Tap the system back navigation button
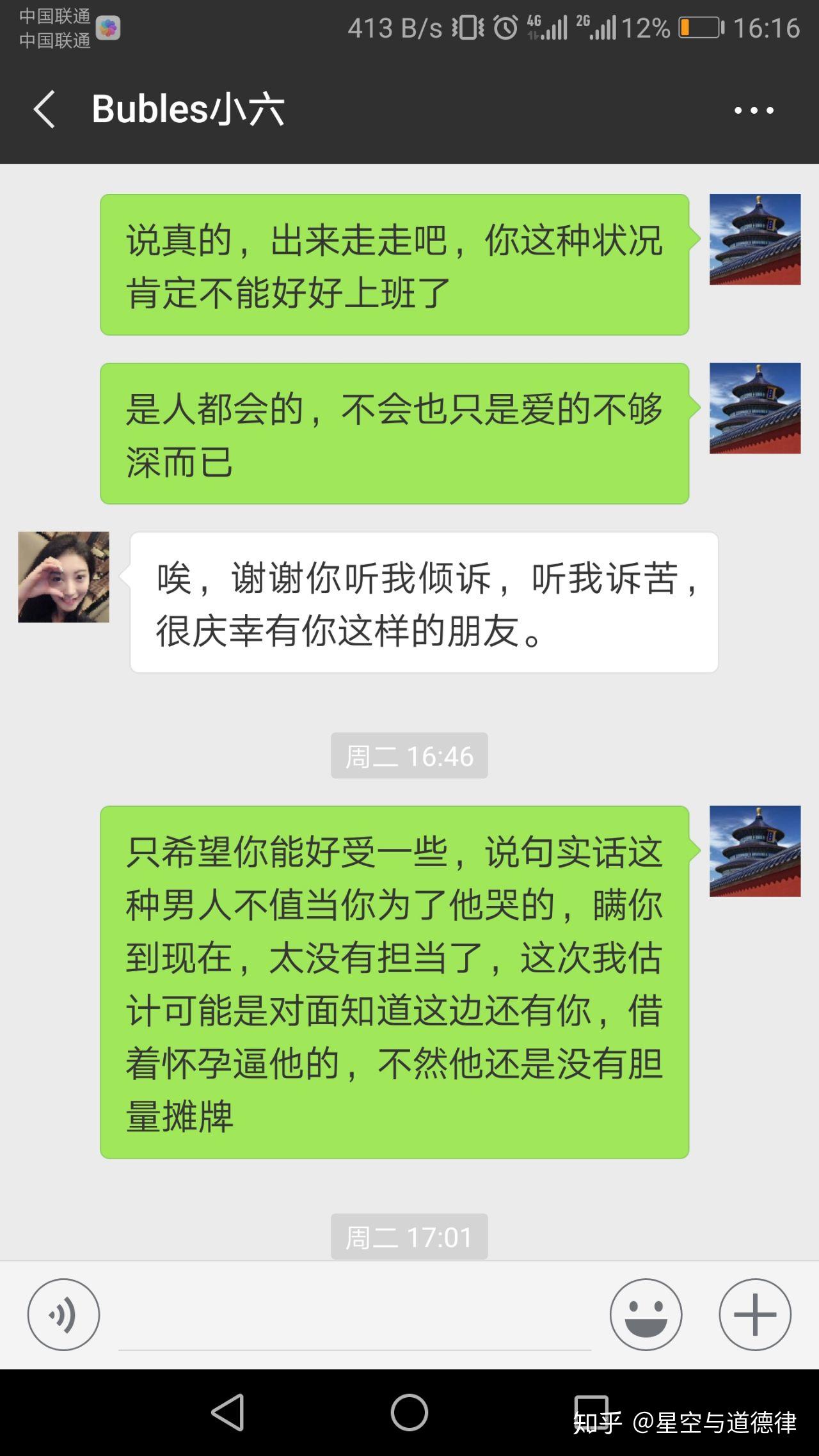Screen dimensions: 819x1456 pyautogui.click(x=228, y=1412)
